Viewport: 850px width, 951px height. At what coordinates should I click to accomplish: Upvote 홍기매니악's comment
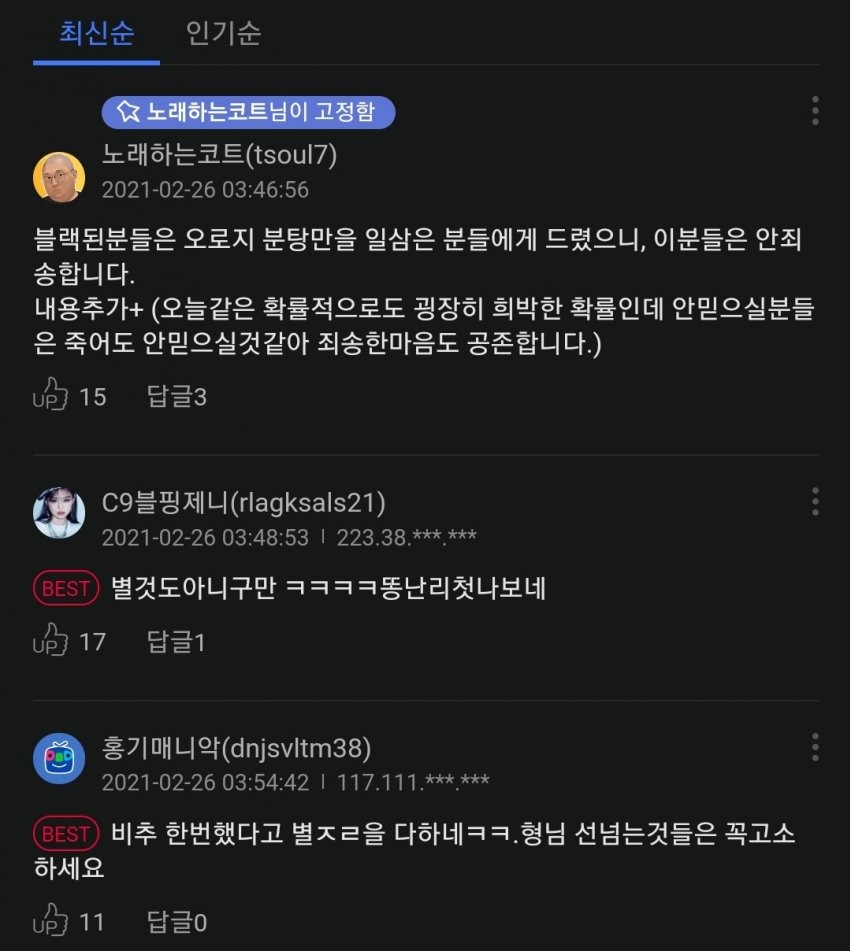pos(51,921)
